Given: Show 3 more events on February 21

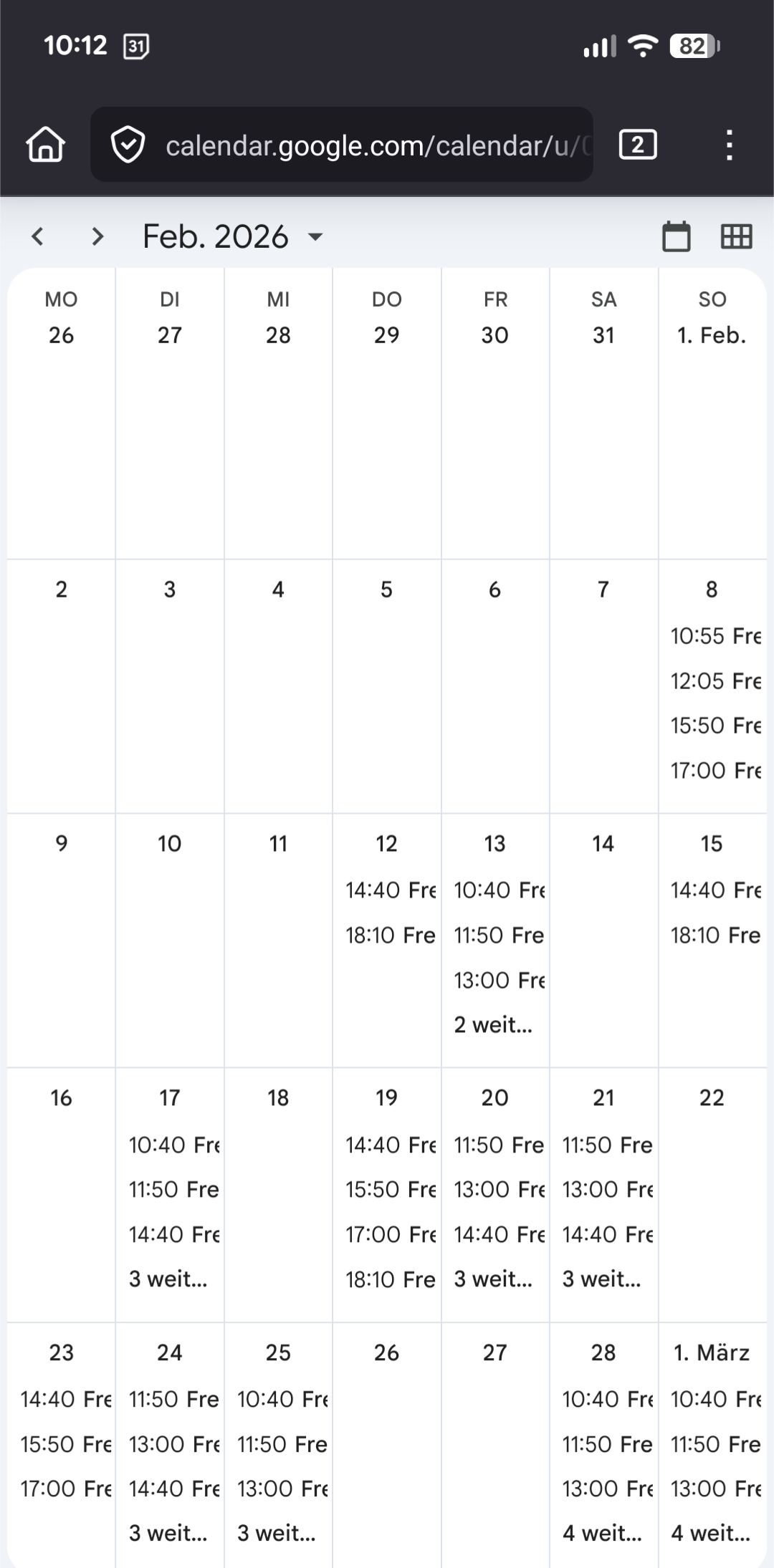Looking at the screenshot, I should [602, 1279].
